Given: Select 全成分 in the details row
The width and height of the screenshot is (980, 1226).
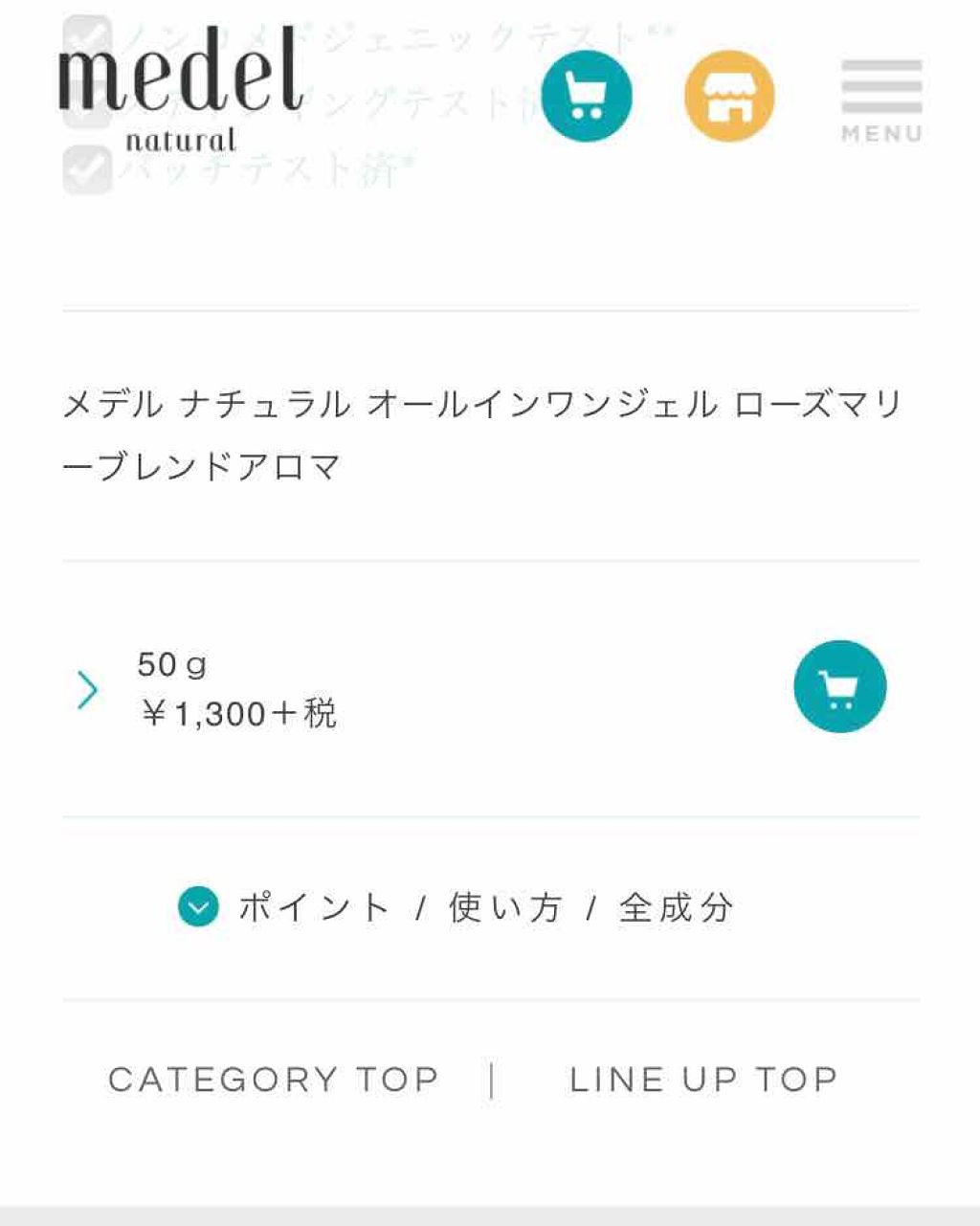Looking at the screenshot, I should [676, 905].
